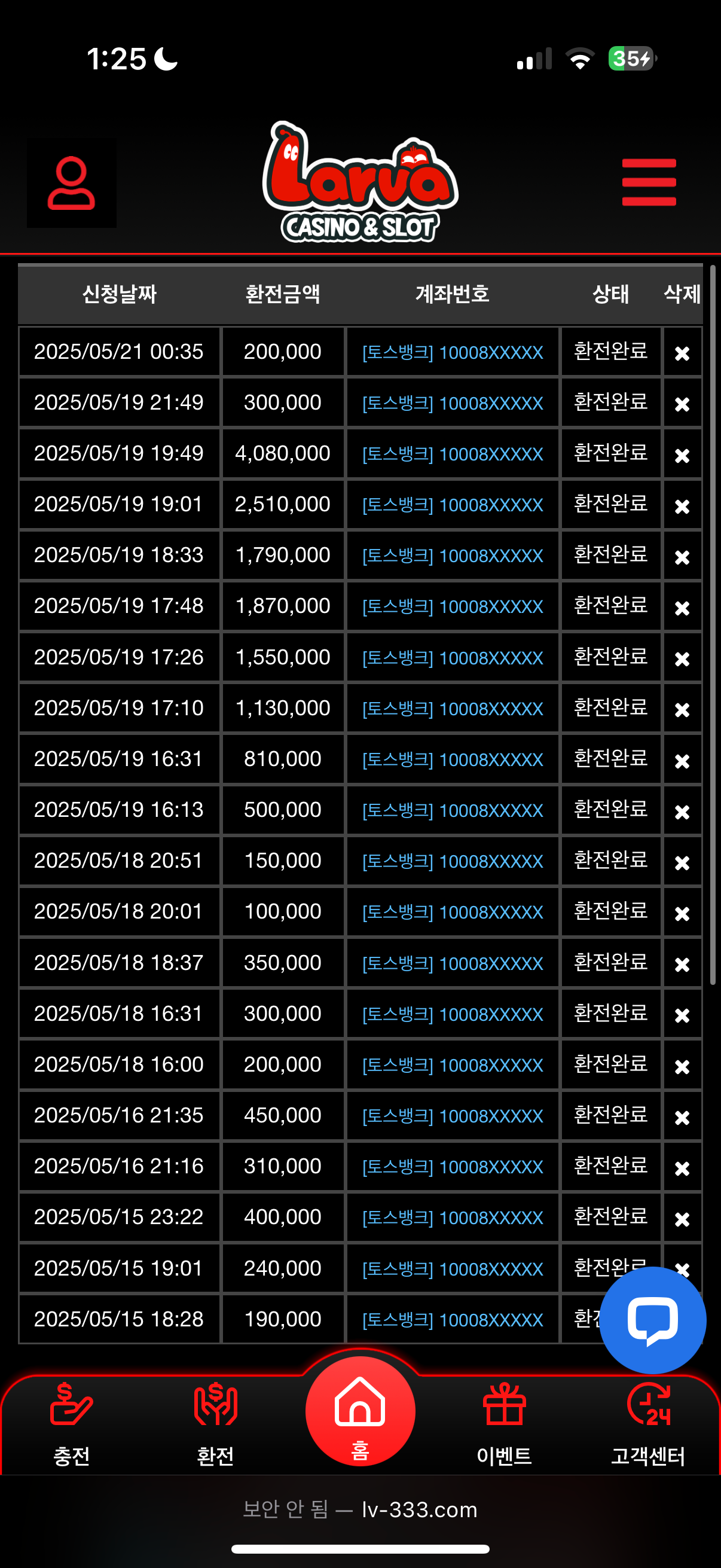Remove the 2025/05/18 20:51 entry
Screen dimensions: 721x1568
682,862
